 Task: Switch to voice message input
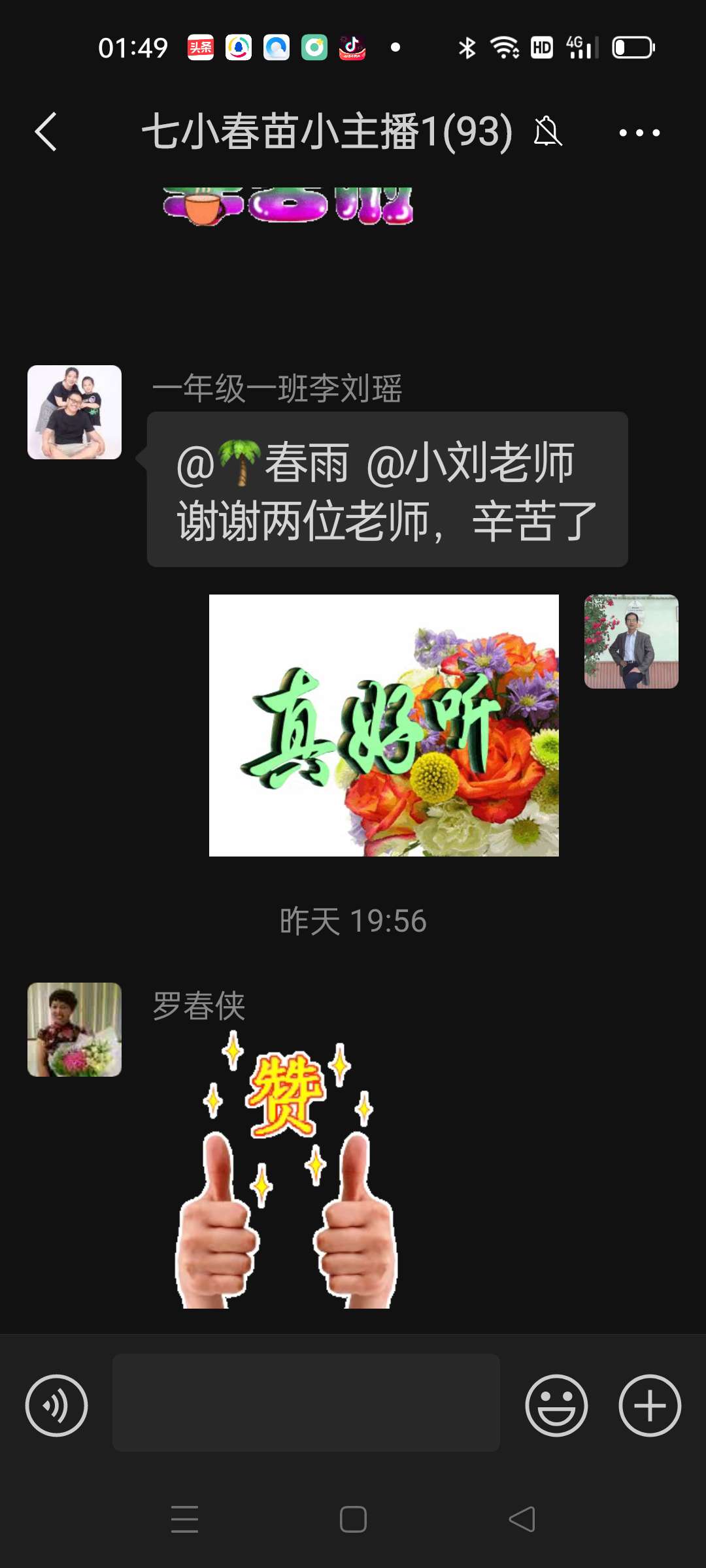point(56,1405)
